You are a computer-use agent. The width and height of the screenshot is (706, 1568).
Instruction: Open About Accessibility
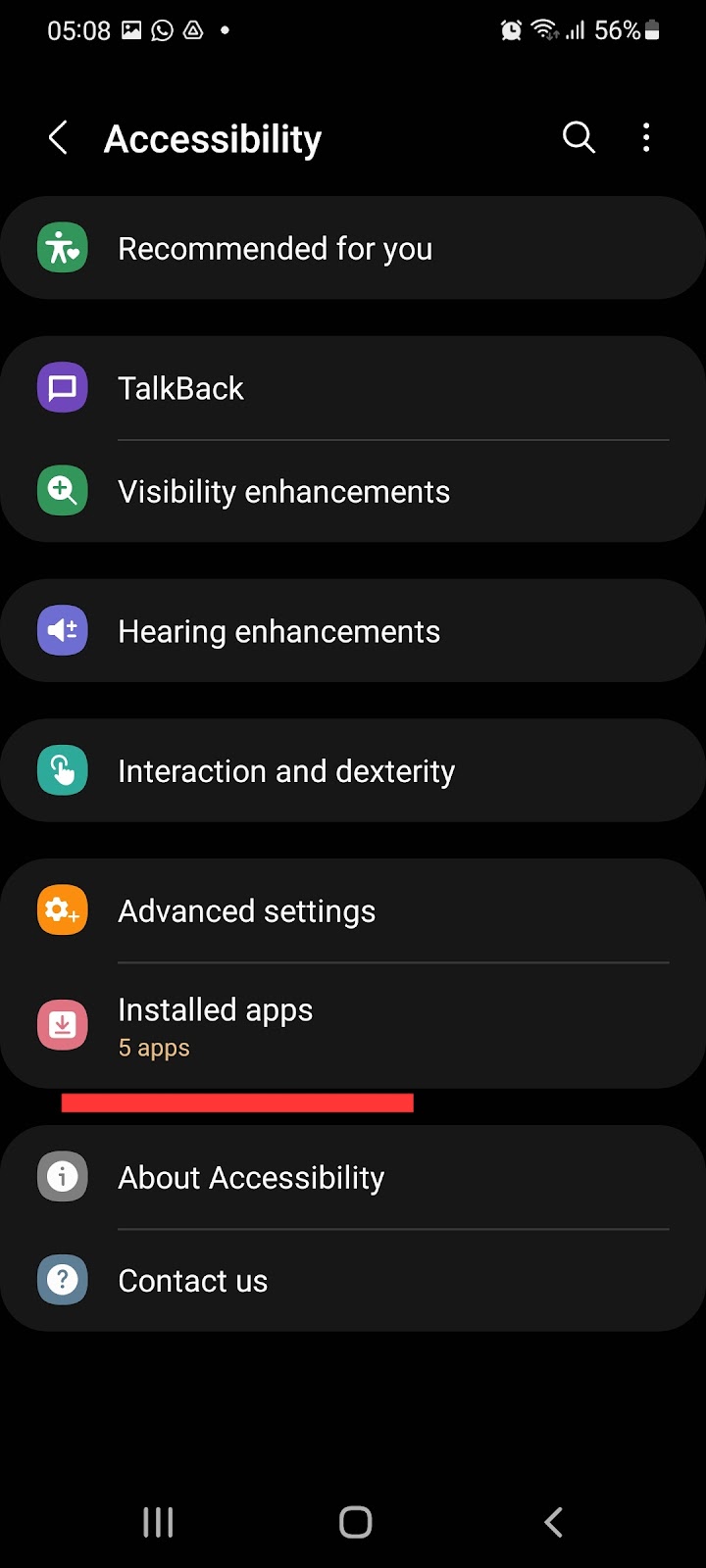[x=353, y=1177]
